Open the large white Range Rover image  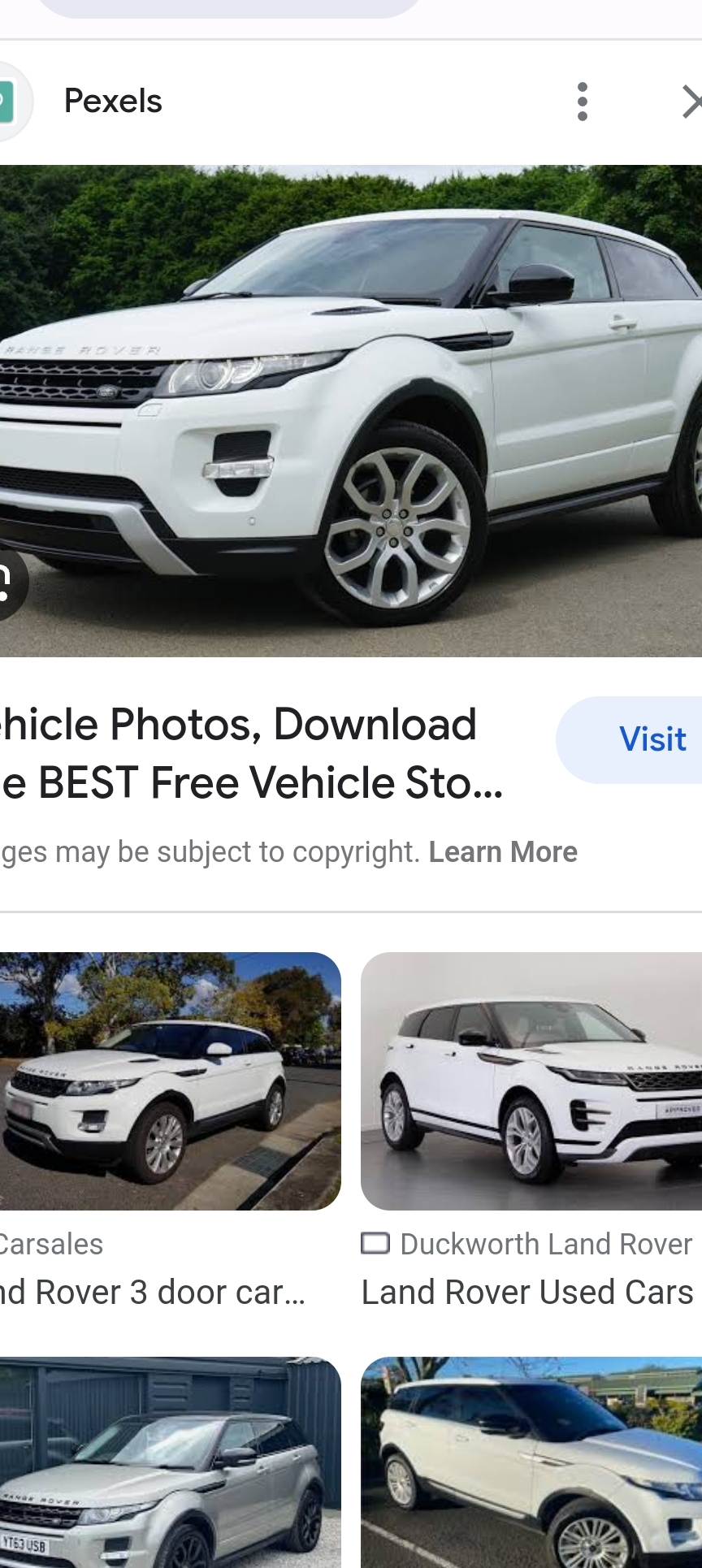(351, 411)
